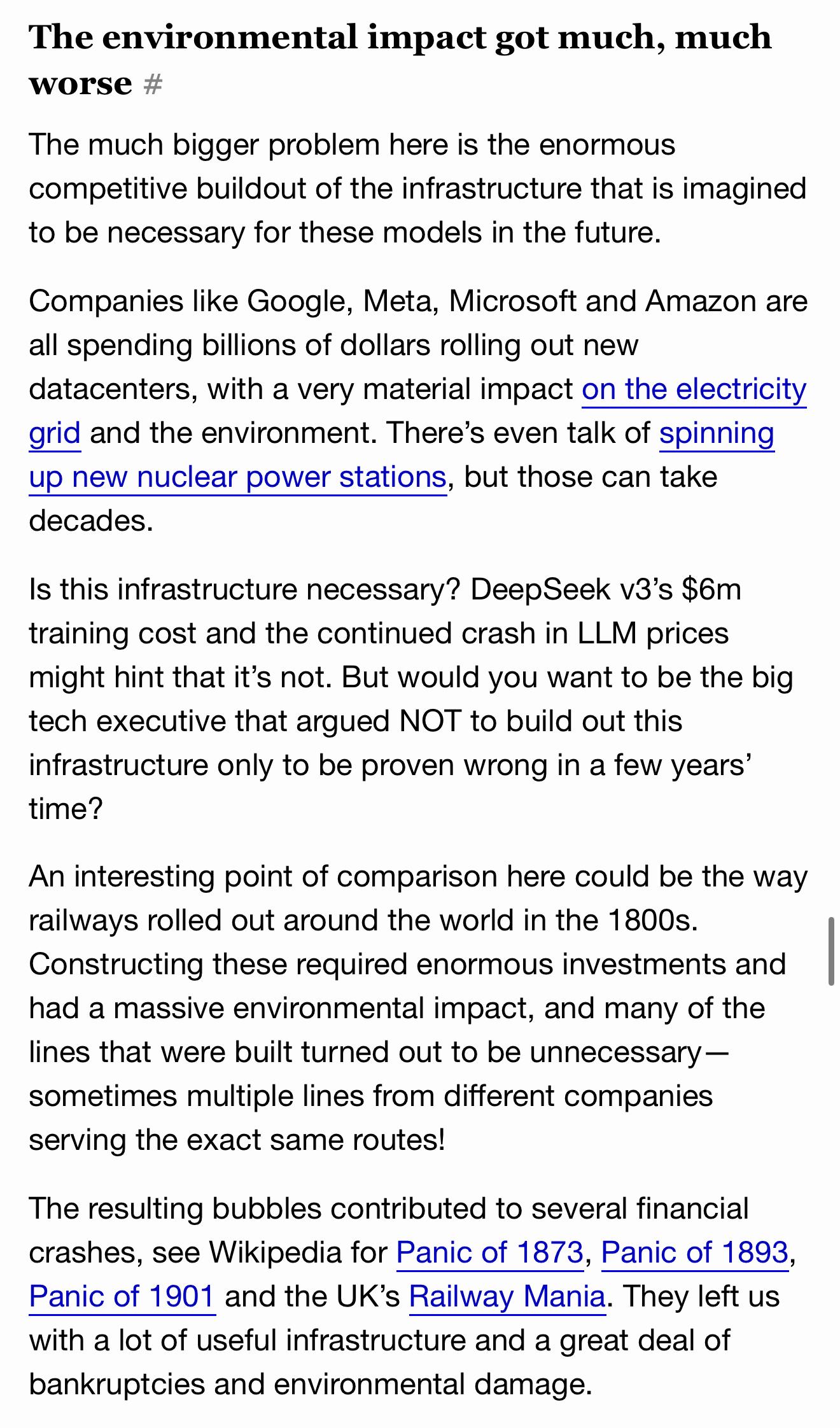The image size is (840, 1428).
Task: Follow the Panic of 1901 link
Action: (122, 1296)
